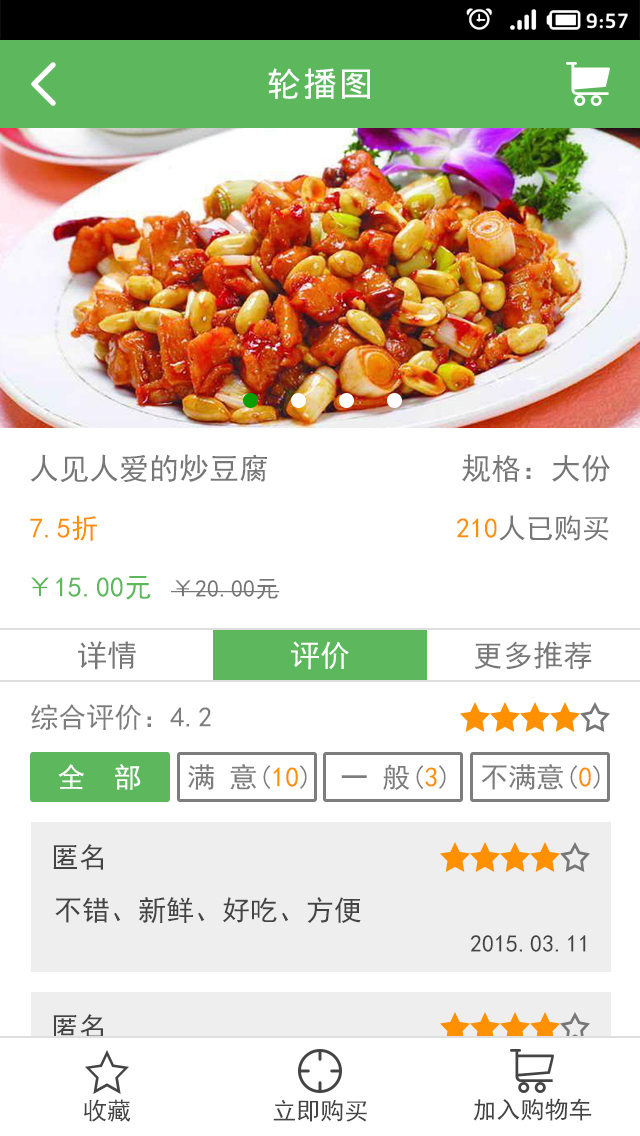Select the 评价 tab
This screenshot has height=1136, width=640.
(x=320, y=656)
